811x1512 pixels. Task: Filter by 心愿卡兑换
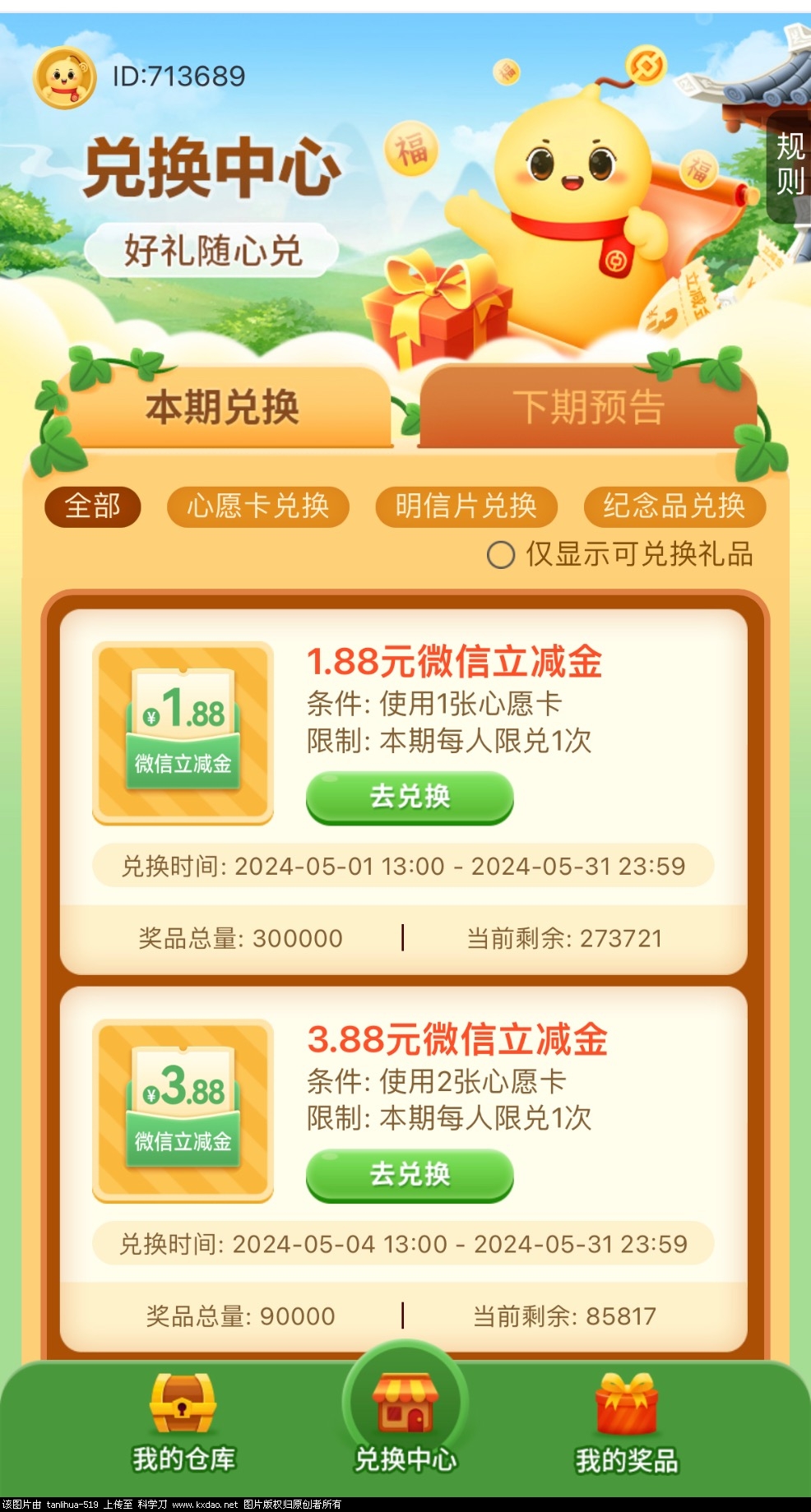pyautogui.click(x=257, y=506)
